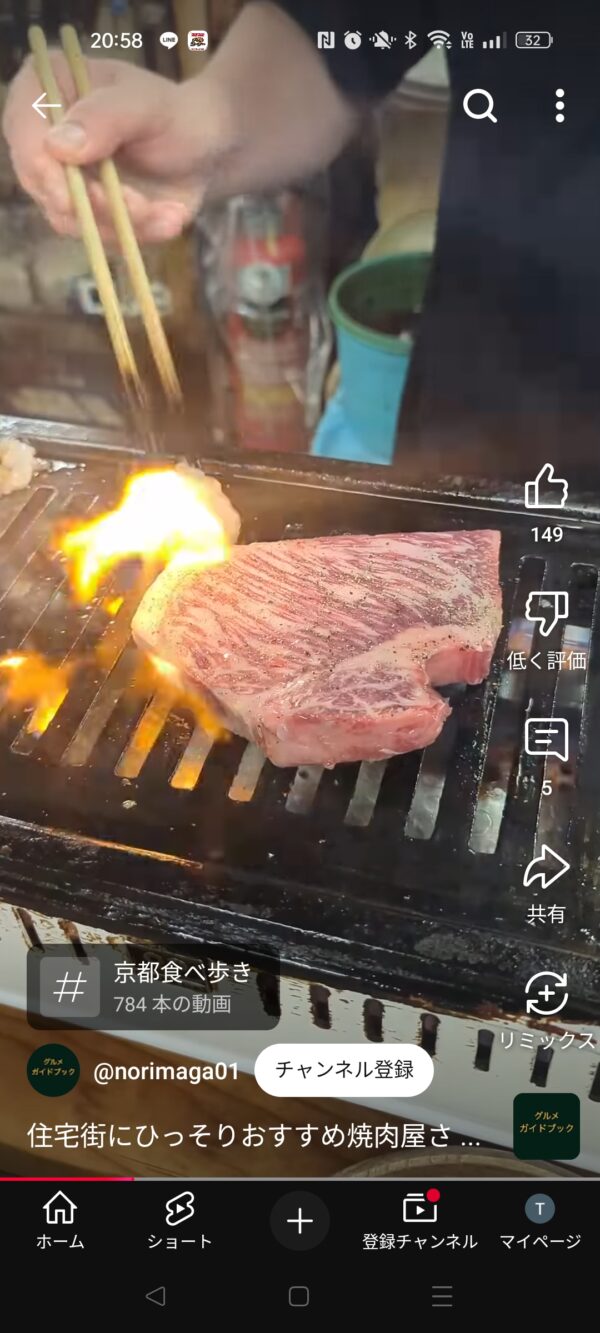Open the sound thumbnail beside the caption

(x=546, y=1126)
